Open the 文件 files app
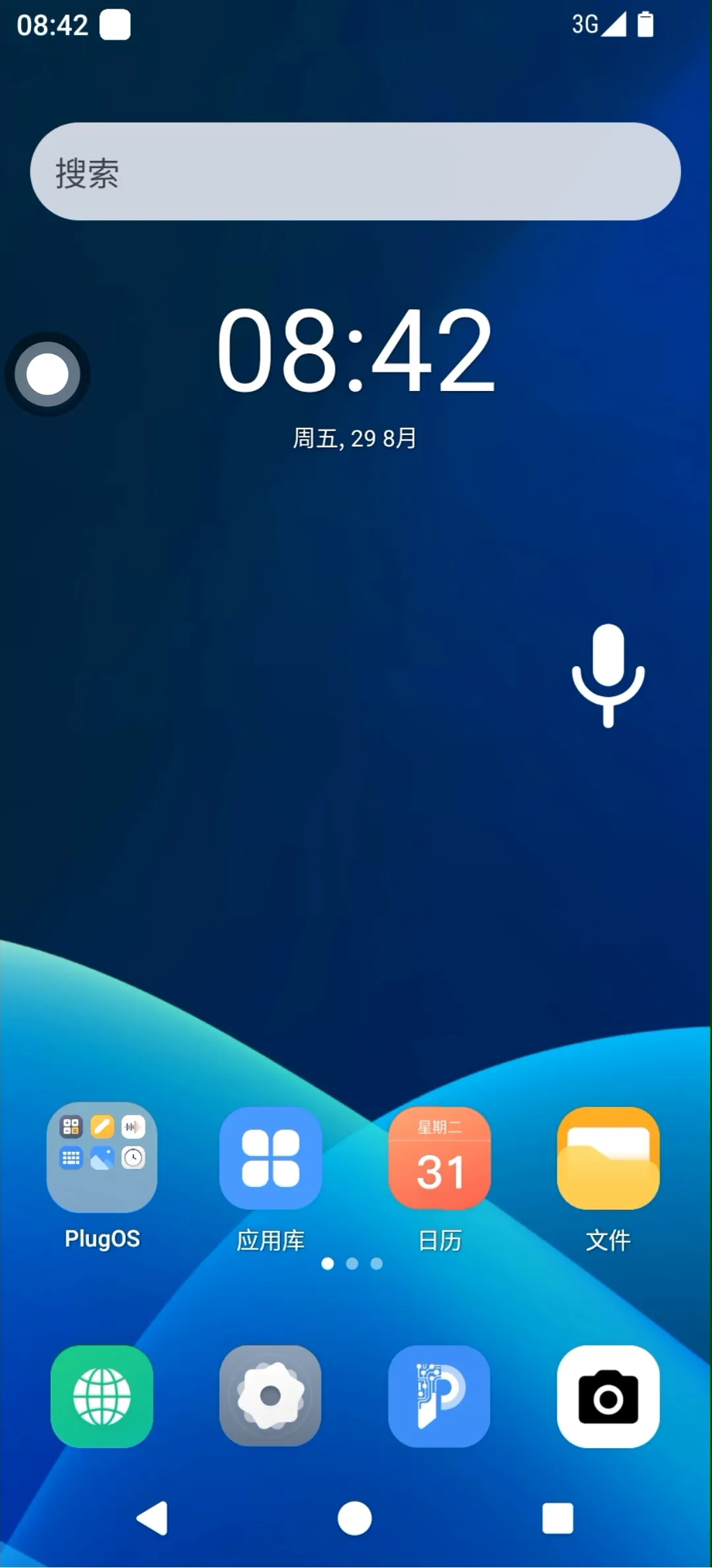The height and width of the screenshot is (1568, 712). click(608, 1158)
